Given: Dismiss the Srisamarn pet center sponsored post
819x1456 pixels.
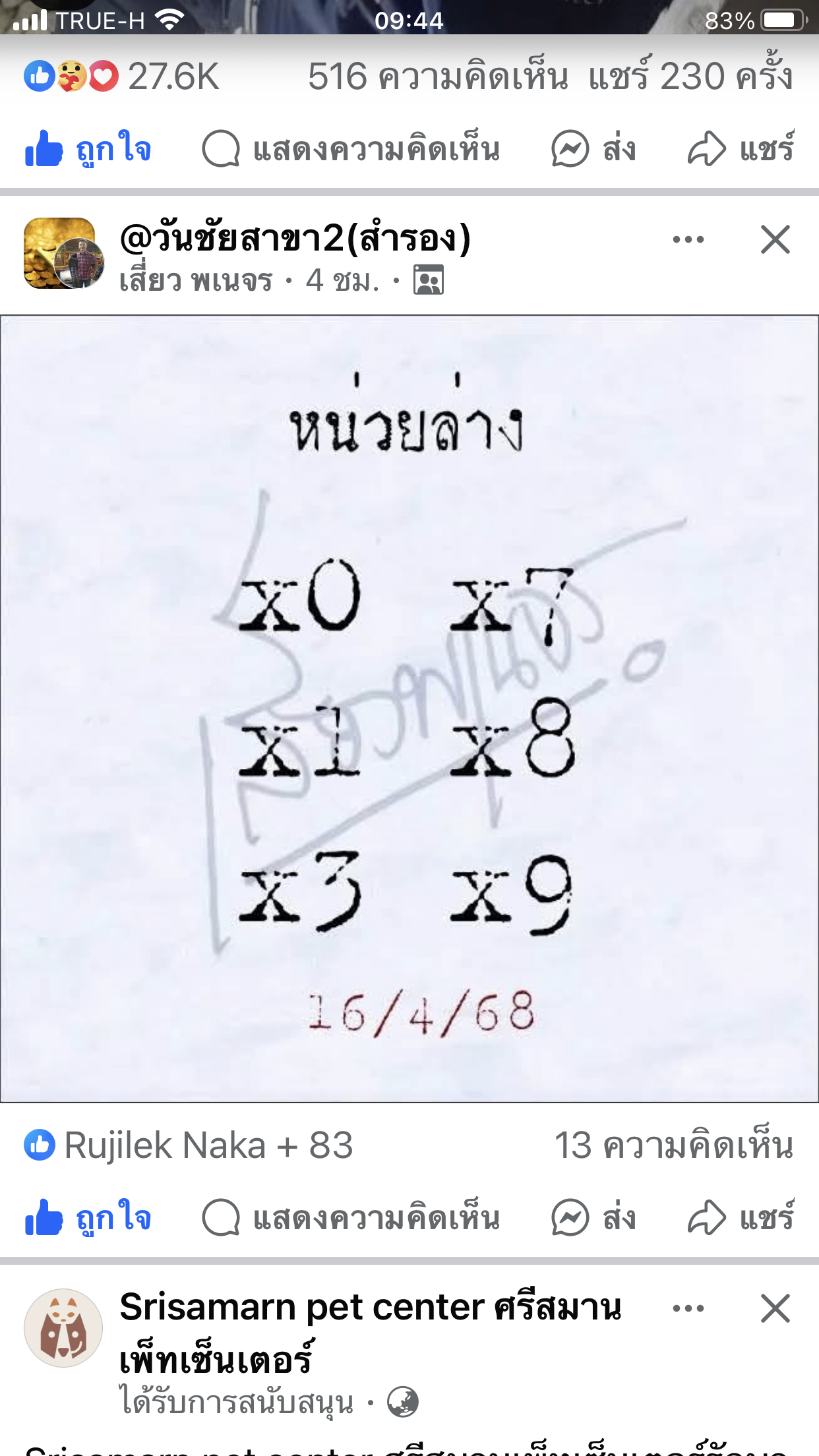Looking at the screenshot, I should [775, 1308].
